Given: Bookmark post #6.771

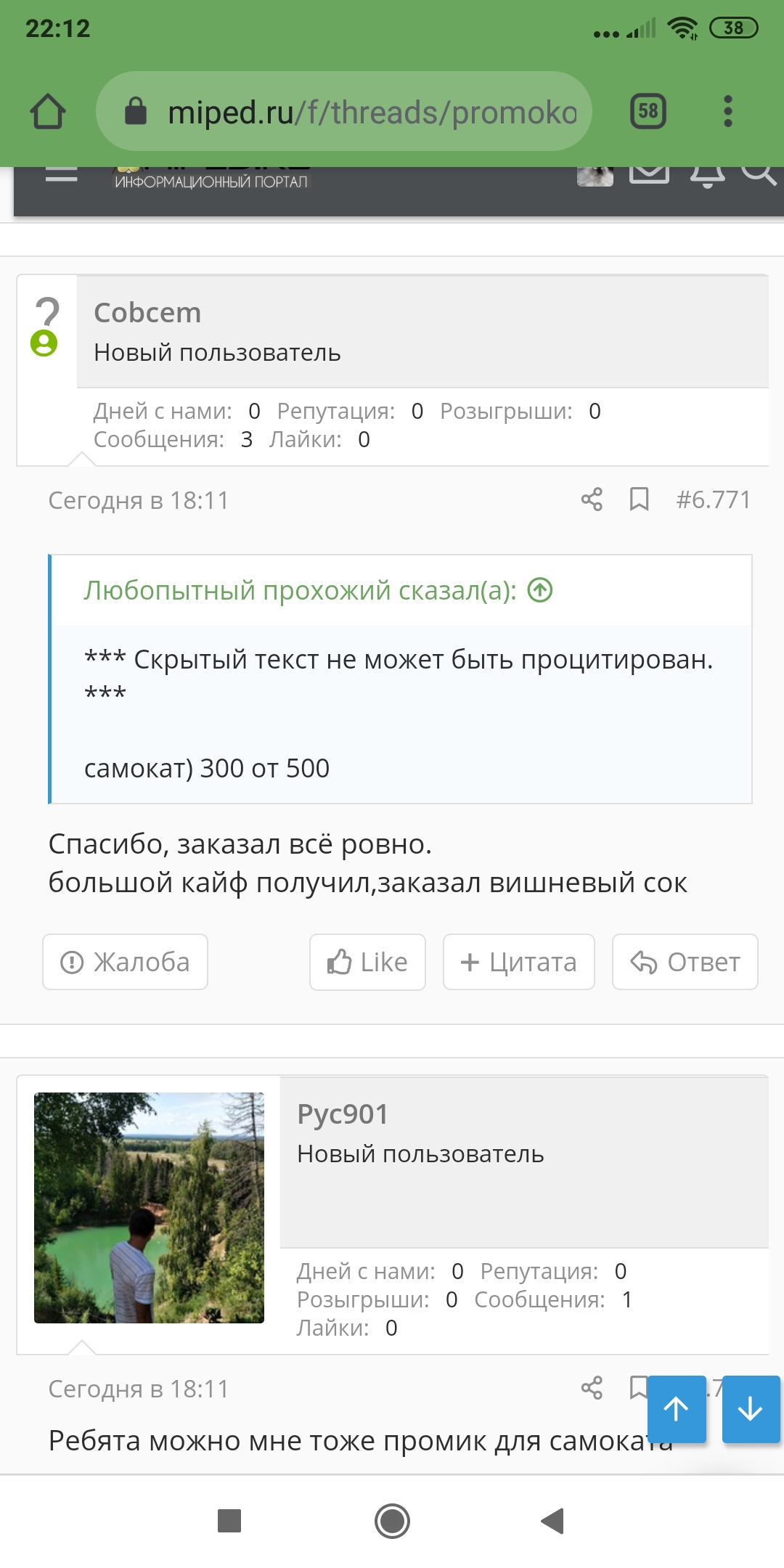Looking at the screenshot, I should (x=639, y=499).
